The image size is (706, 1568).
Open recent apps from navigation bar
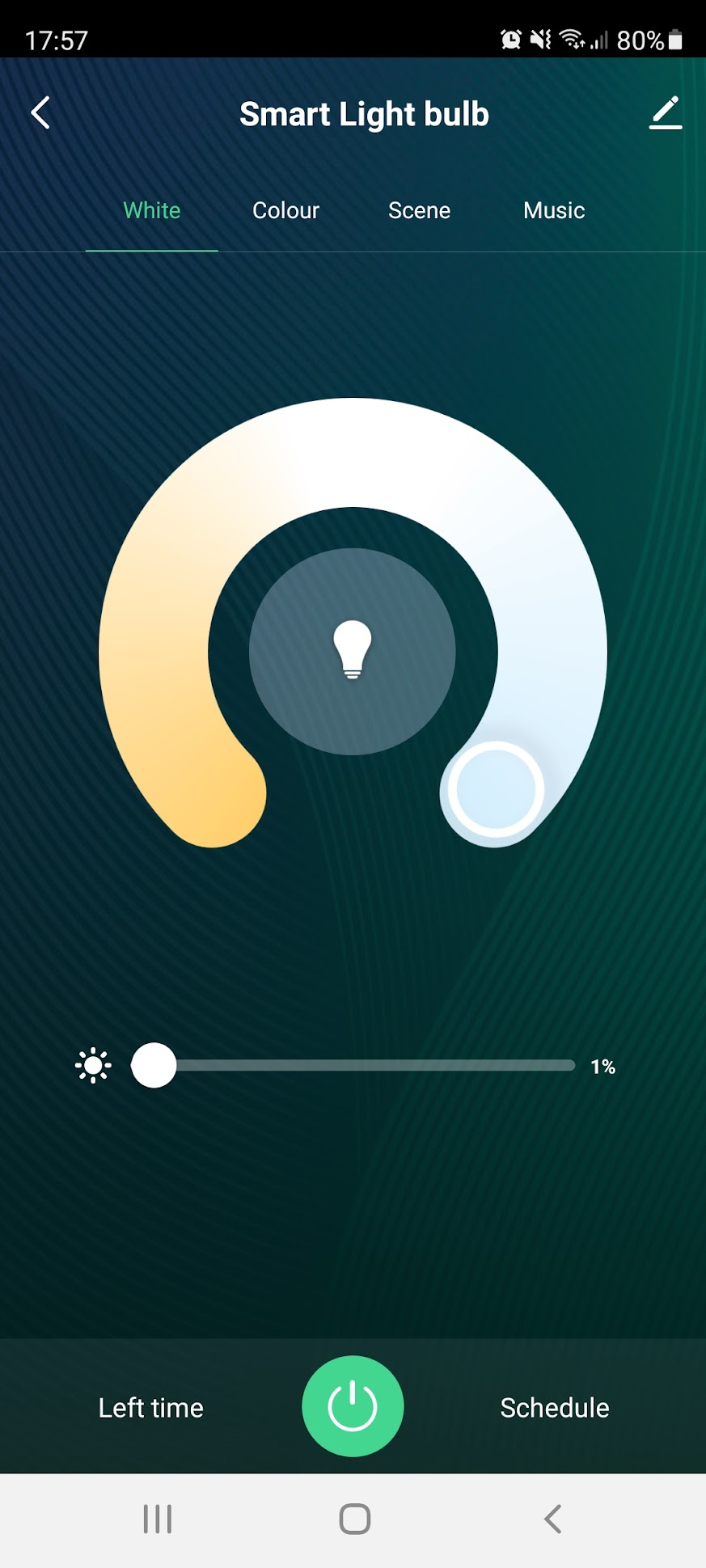click(157, 1519)
